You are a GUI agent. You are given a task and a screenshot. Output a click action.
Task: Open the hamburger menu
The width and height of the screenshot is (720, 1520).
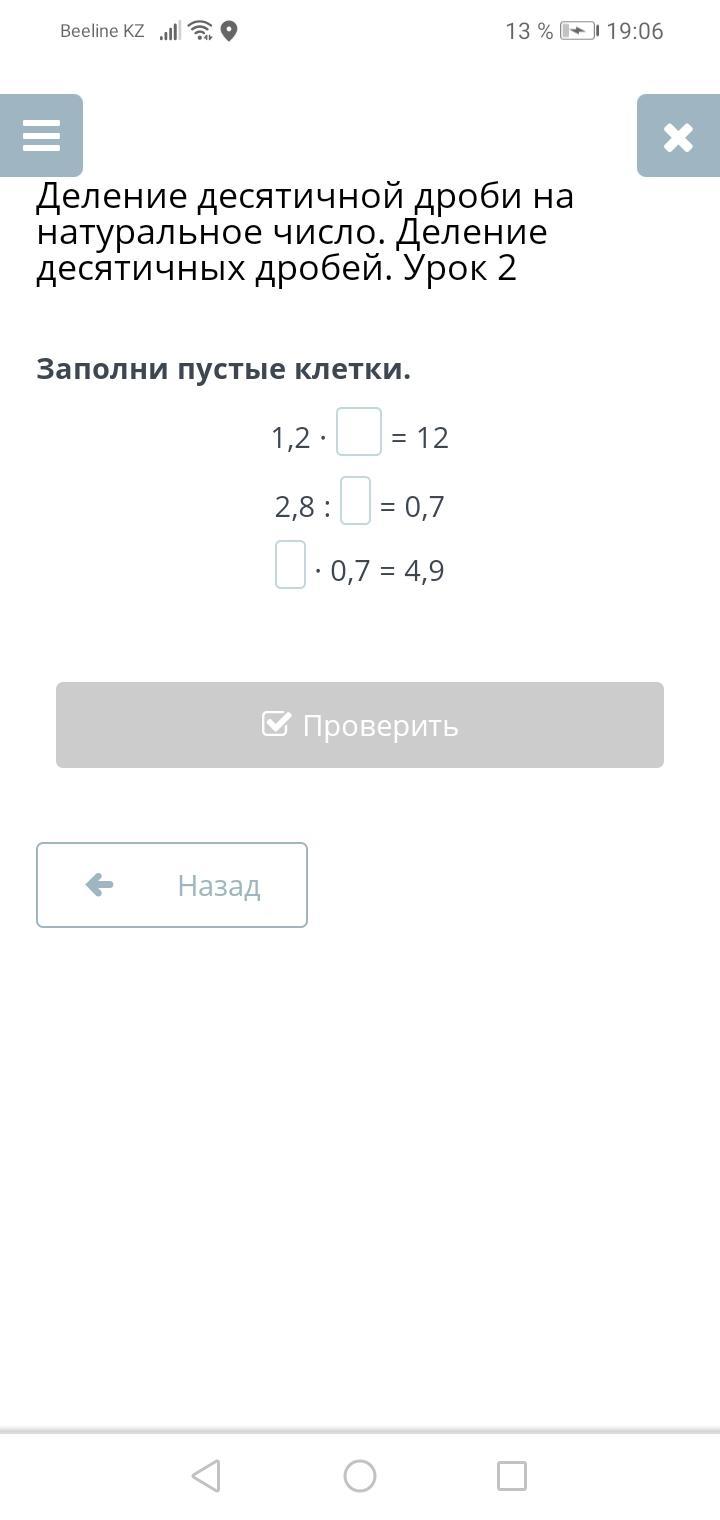pos(41,135)
